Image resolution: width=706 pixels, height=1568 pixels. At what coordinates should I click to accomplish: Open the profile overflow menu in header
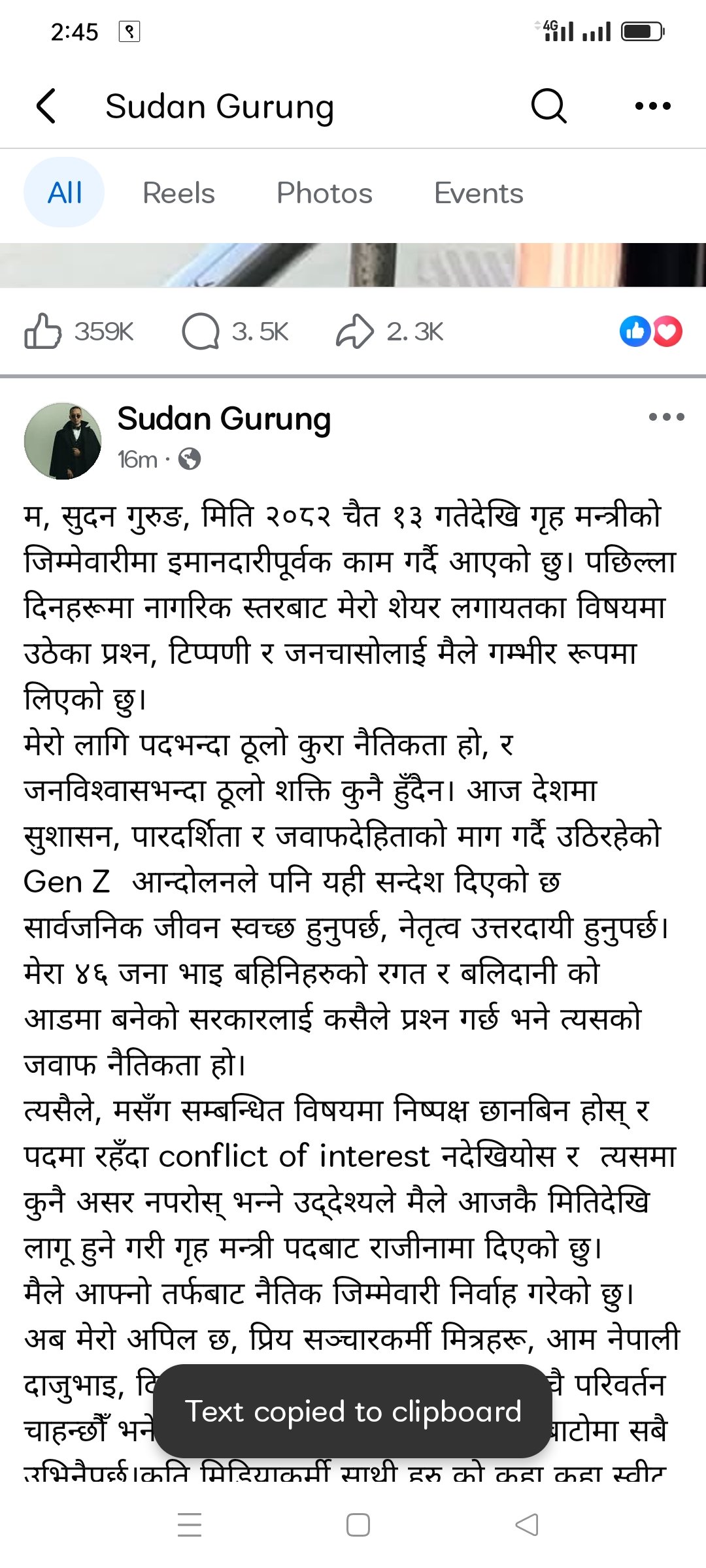click(x=652, y=106)
